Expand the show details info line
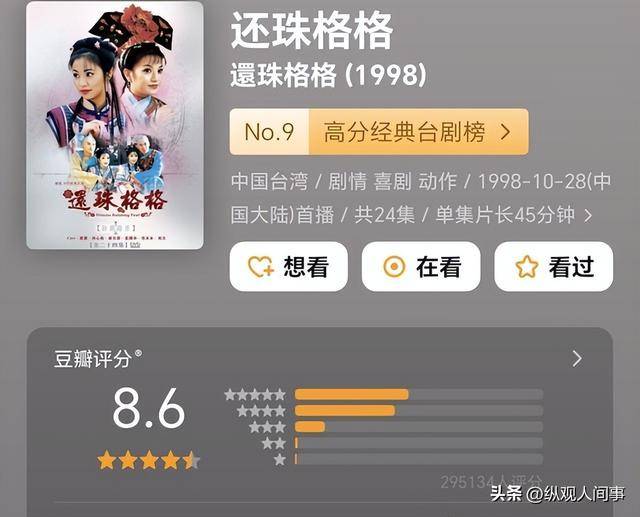640x517 pixels. tap(589, 215)
